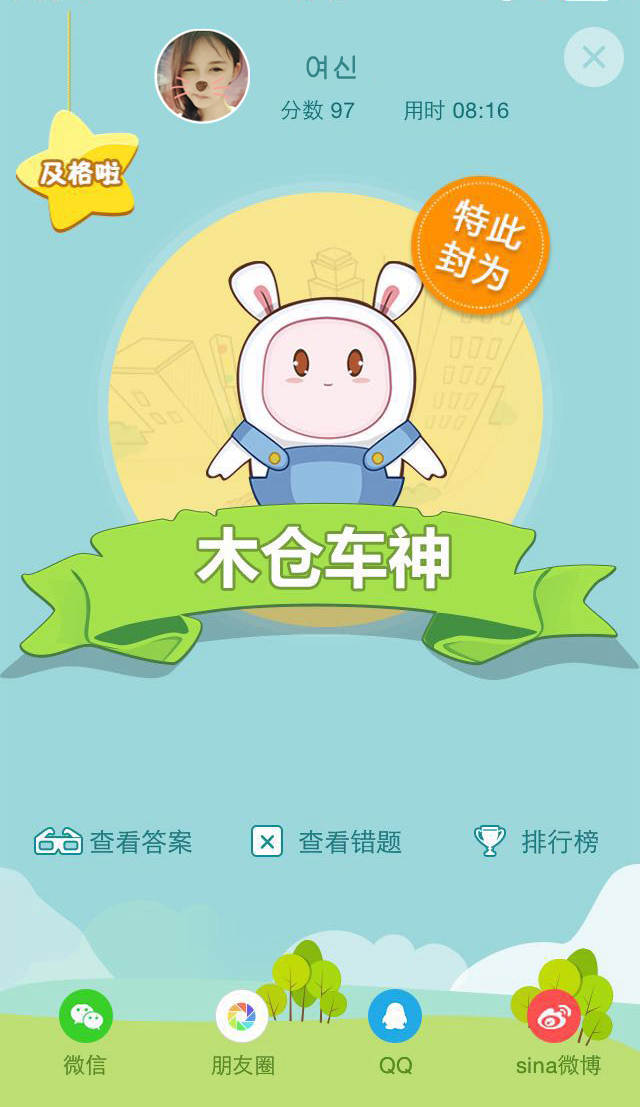Open 查看答案 to view answers
Viewport: 640px width, 1107px height.
coord(113,842)
